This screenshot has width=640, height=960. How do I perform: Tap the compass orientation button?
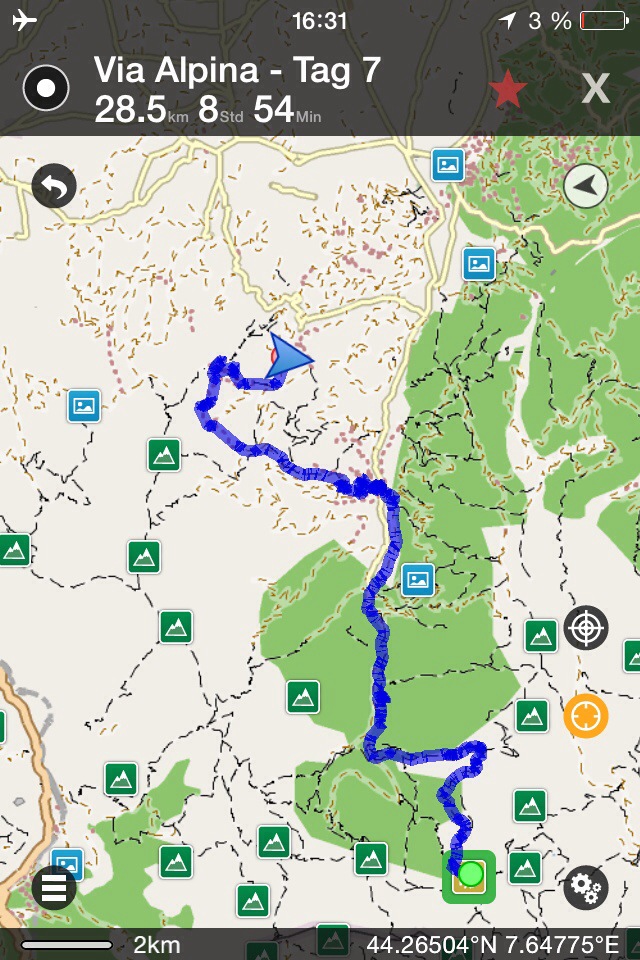point(585,186)
